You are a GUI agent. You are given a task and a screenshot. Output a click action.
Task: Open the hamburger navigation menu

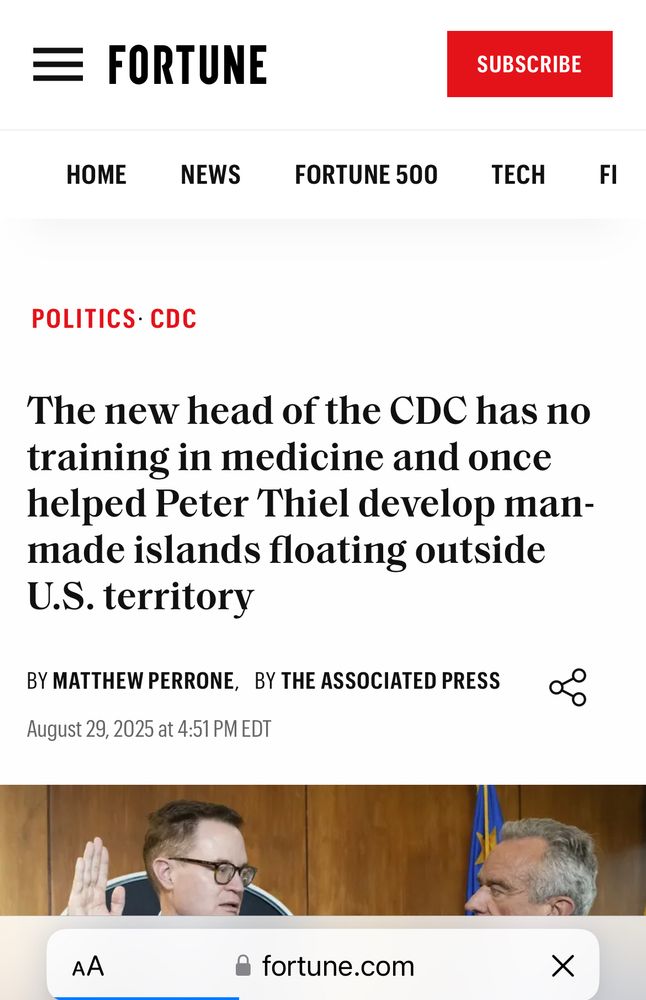point(58,65)
